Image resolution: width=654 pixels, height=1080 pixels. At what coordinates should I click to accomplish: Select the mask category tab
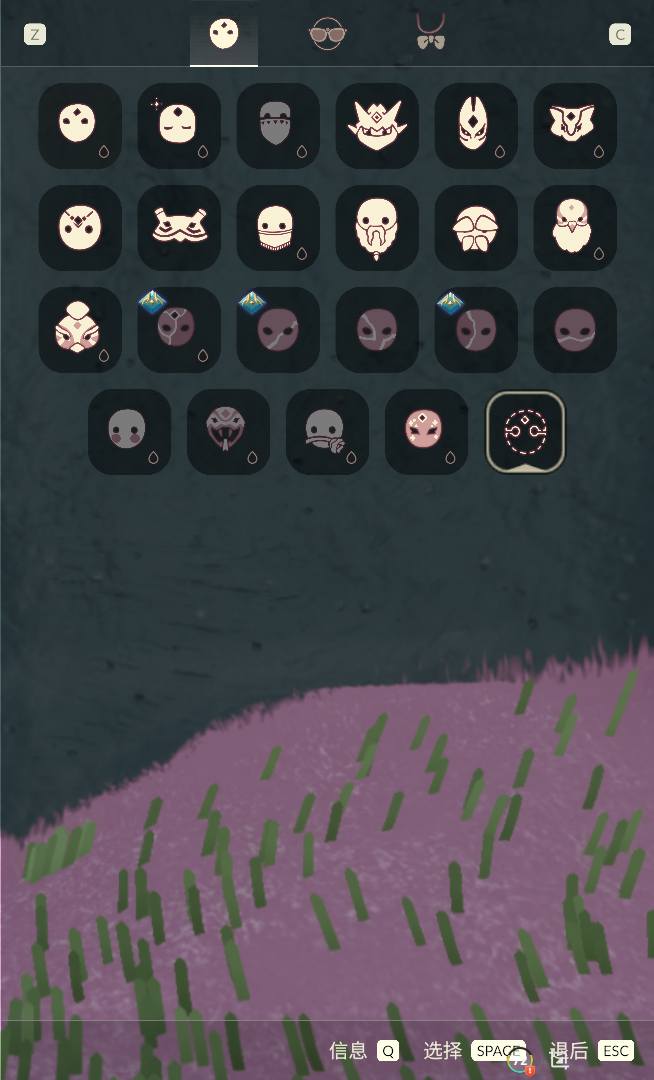point(224,35)
